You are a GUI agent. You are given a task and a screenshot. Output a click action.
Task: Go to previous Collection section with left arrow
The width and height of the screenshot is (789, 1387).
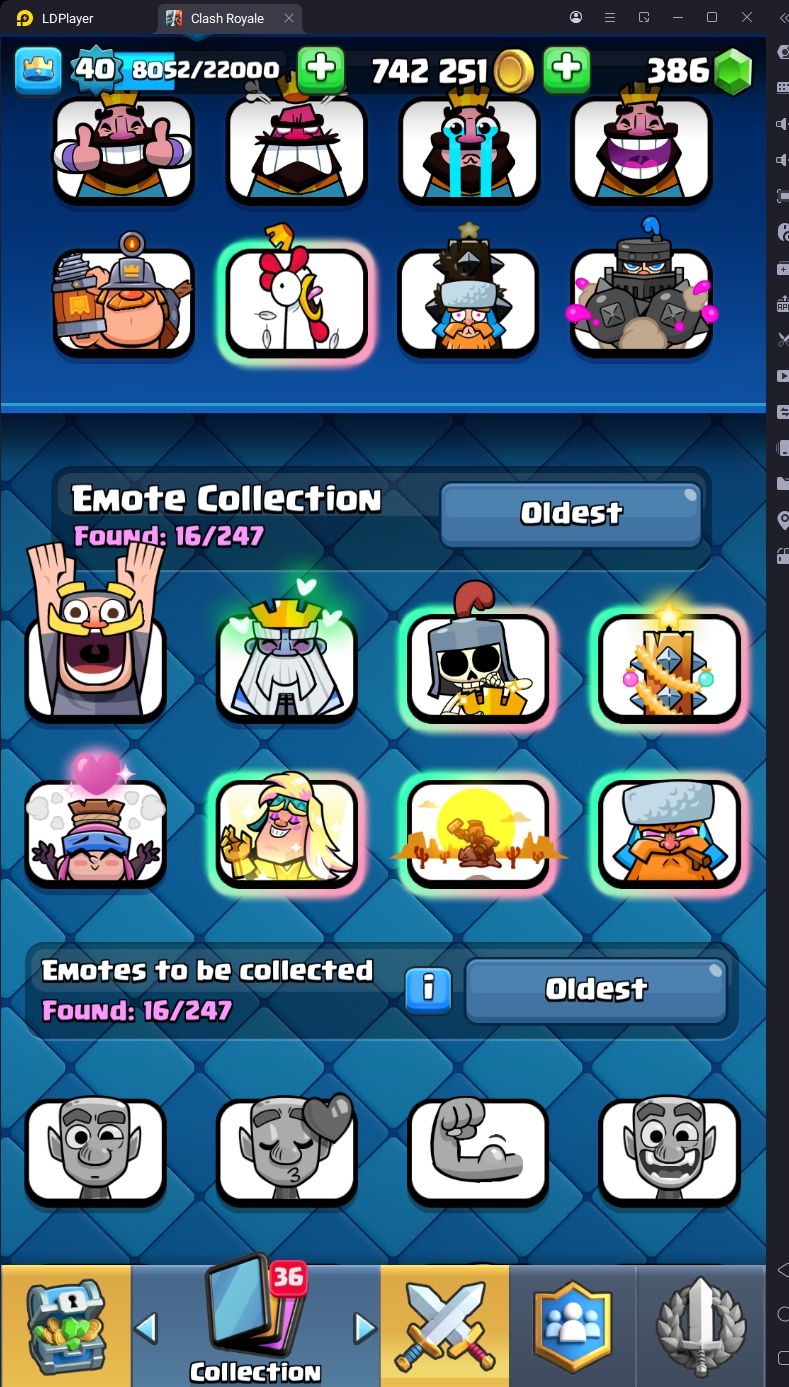click(146, 1327)
